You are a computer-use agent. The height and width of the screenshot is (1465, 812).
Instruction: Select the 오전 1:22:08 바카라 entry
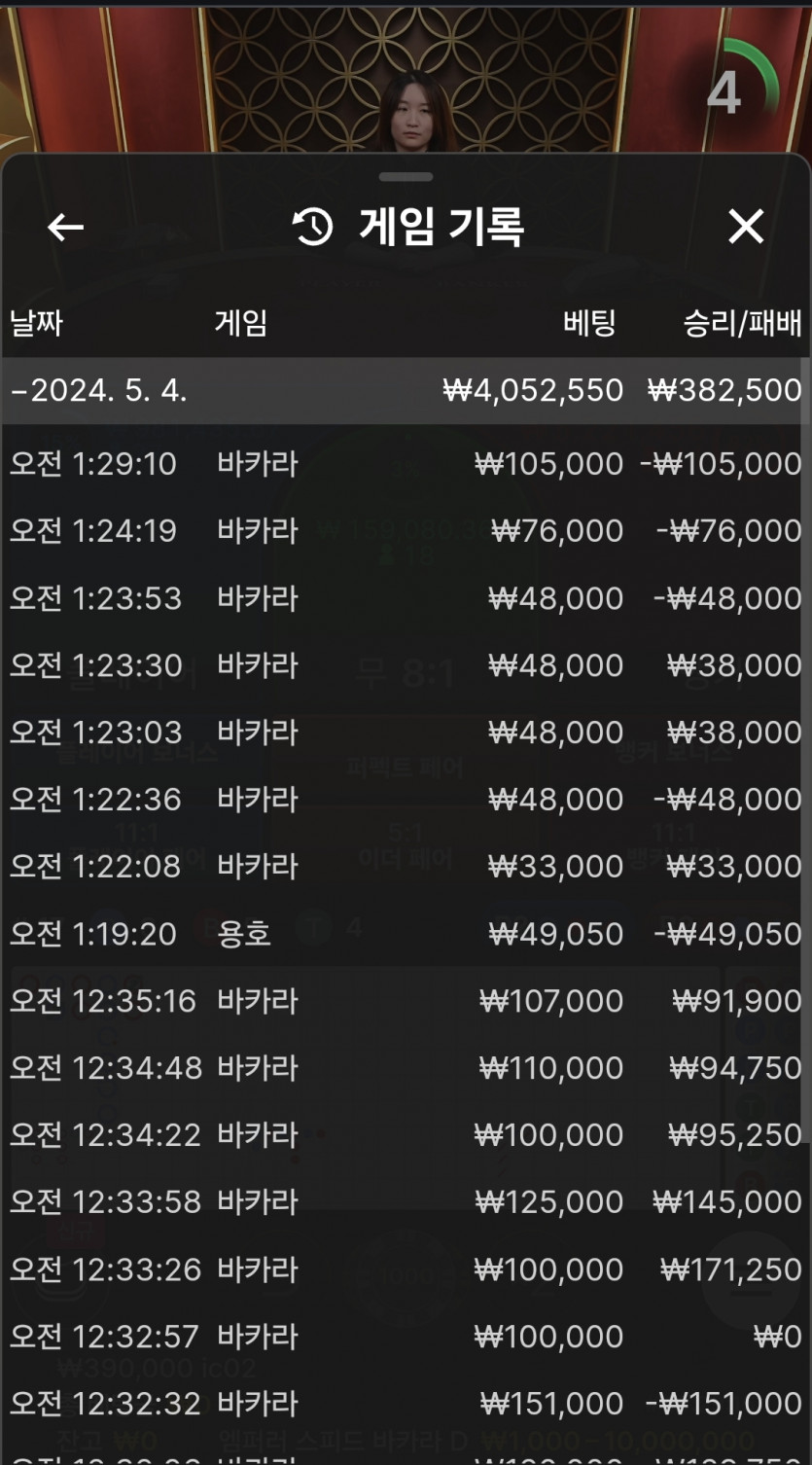click(x=406, y=867)
